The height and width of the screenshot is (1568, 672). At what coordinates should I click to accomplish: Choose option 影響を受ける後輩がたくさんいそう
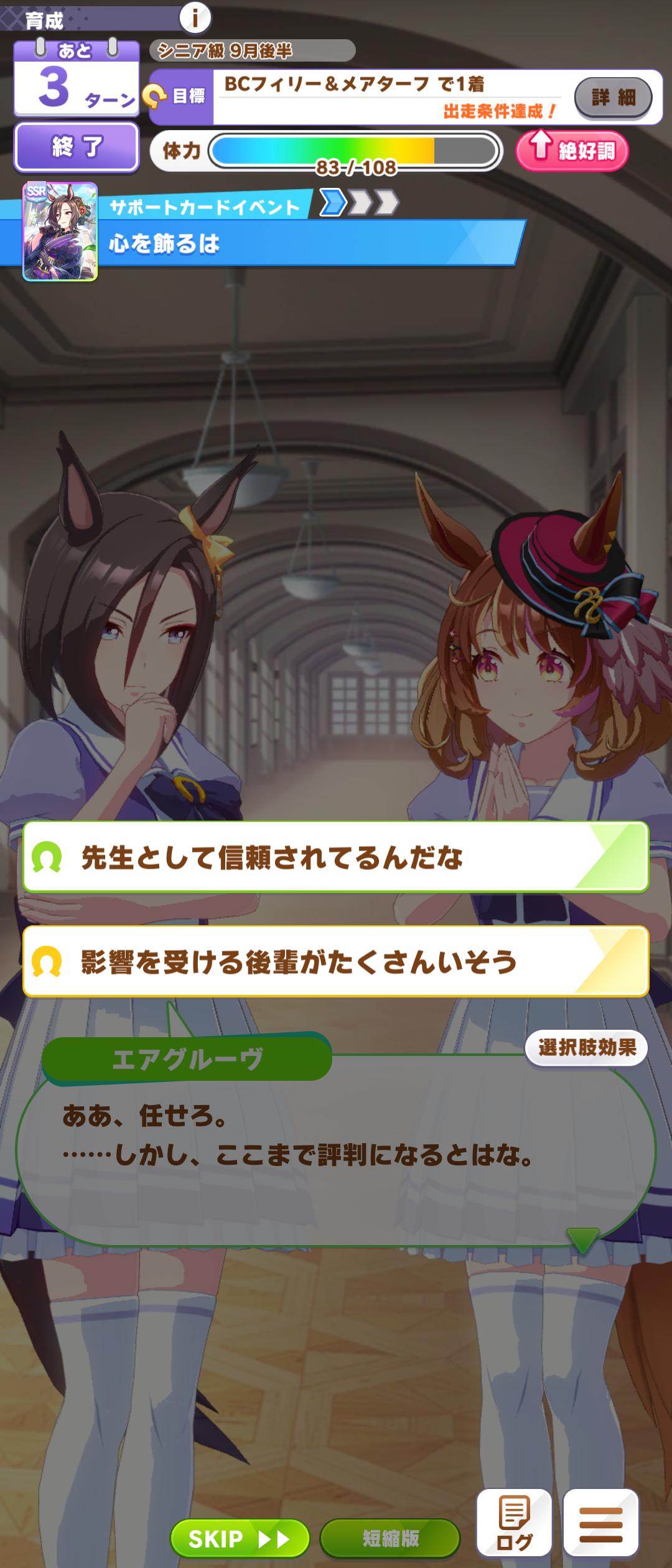click(336, 962)
